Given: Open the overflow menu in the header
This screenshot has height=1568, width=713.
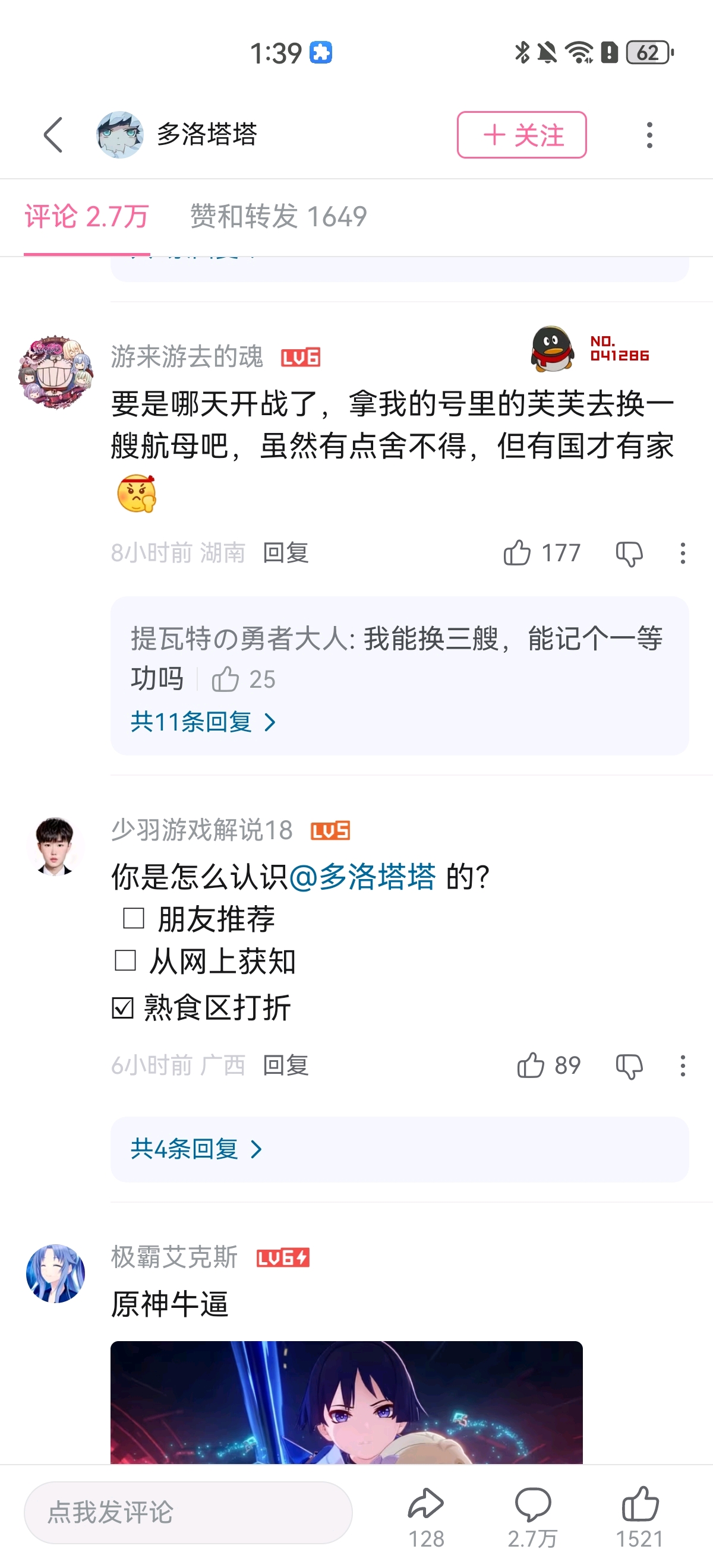Looking at the screenshot, I should coord(649,134).
